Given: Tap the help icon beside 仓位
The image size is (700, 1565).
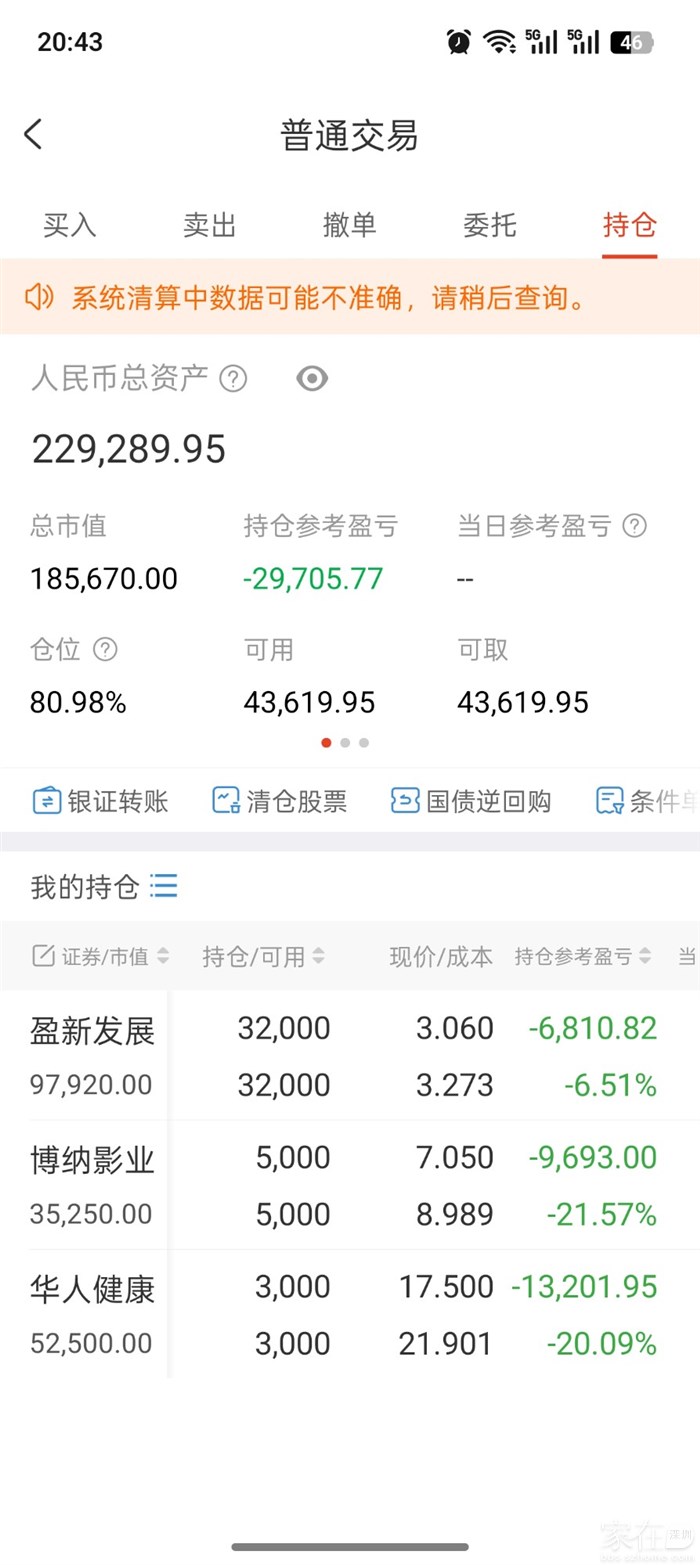Looking at the screenshot, I should pyautogui.click(x=105, y=650).
